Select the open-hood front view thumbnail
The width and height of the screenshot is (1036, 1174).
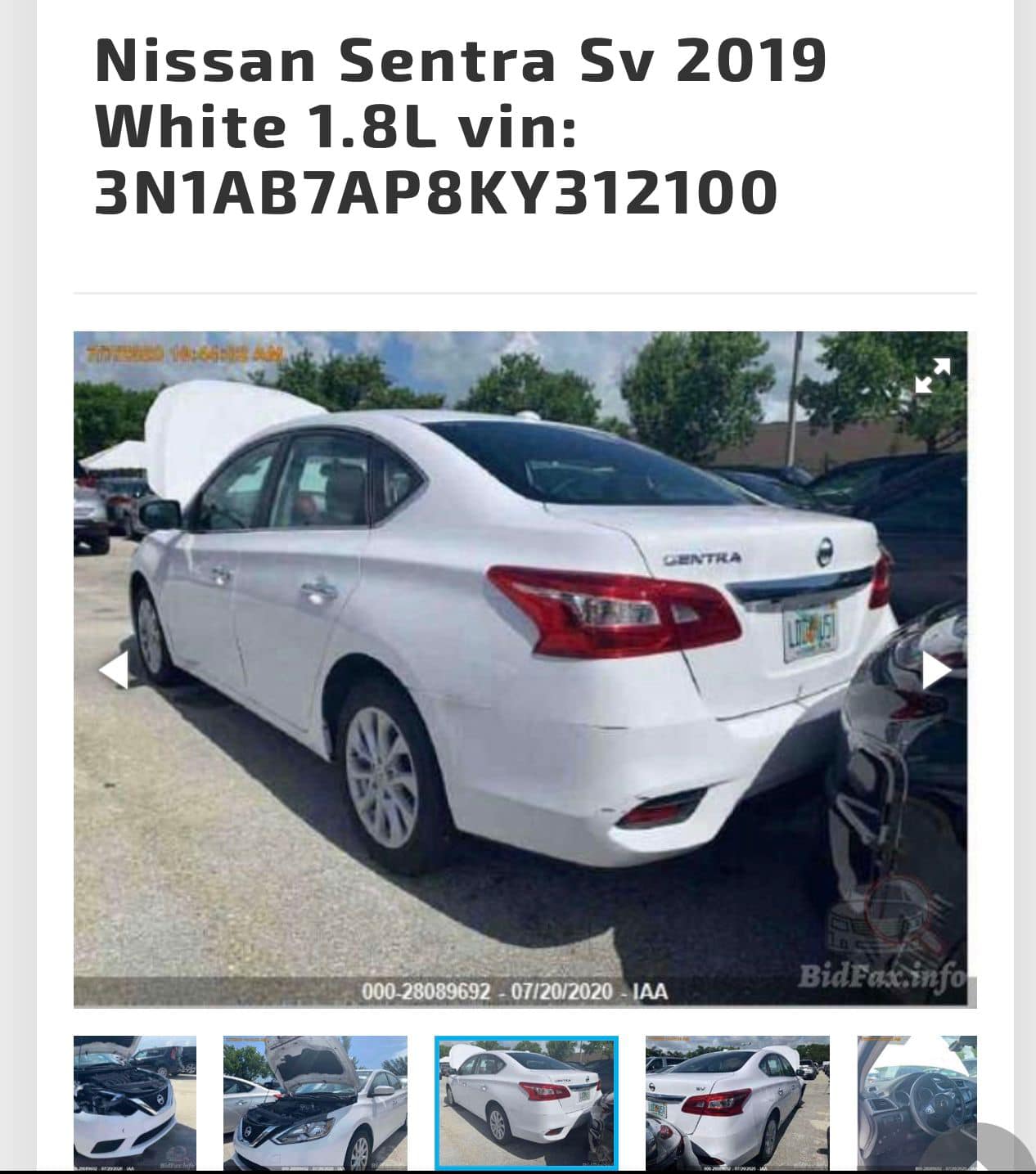[x=315, y=1102]
